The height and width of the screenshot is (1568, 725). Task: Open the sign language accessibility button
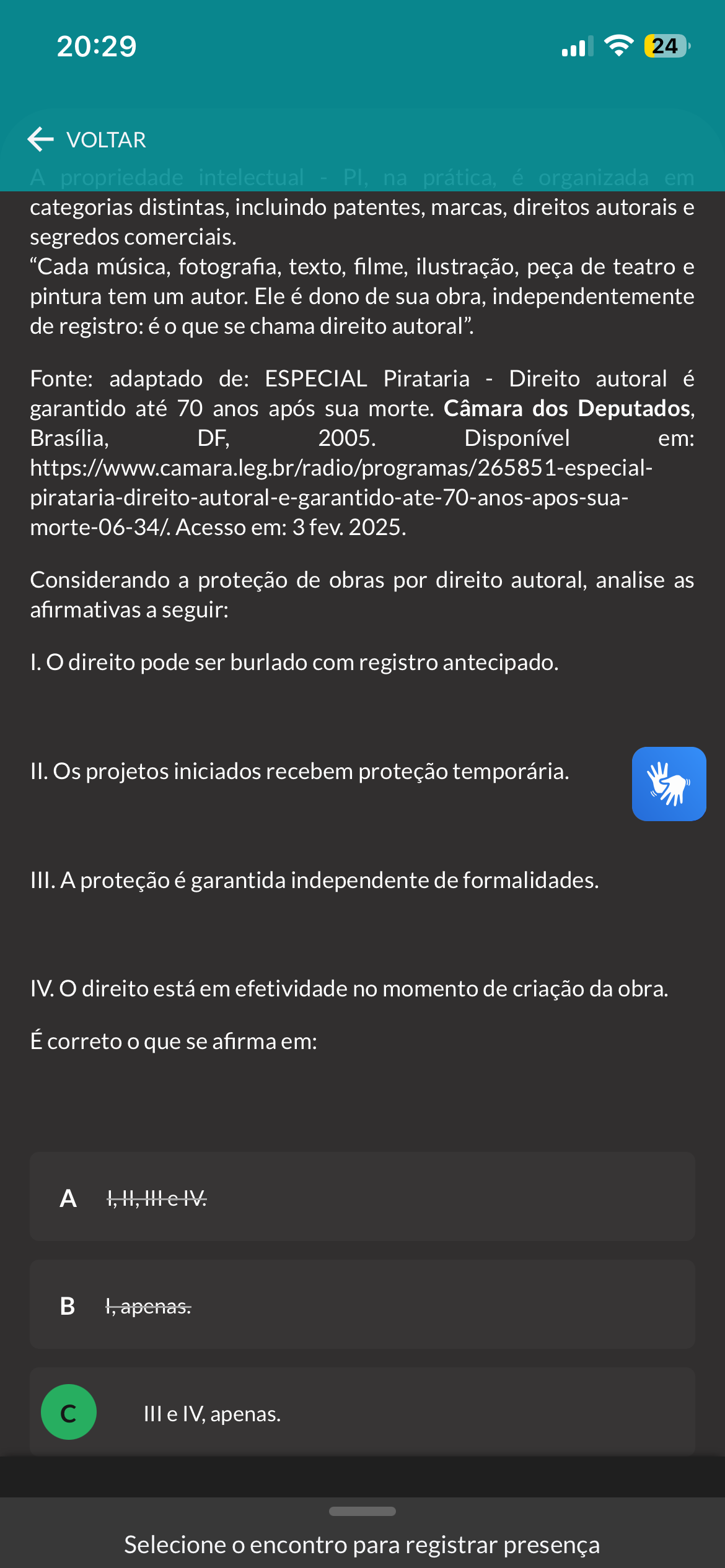pos(669,783)
